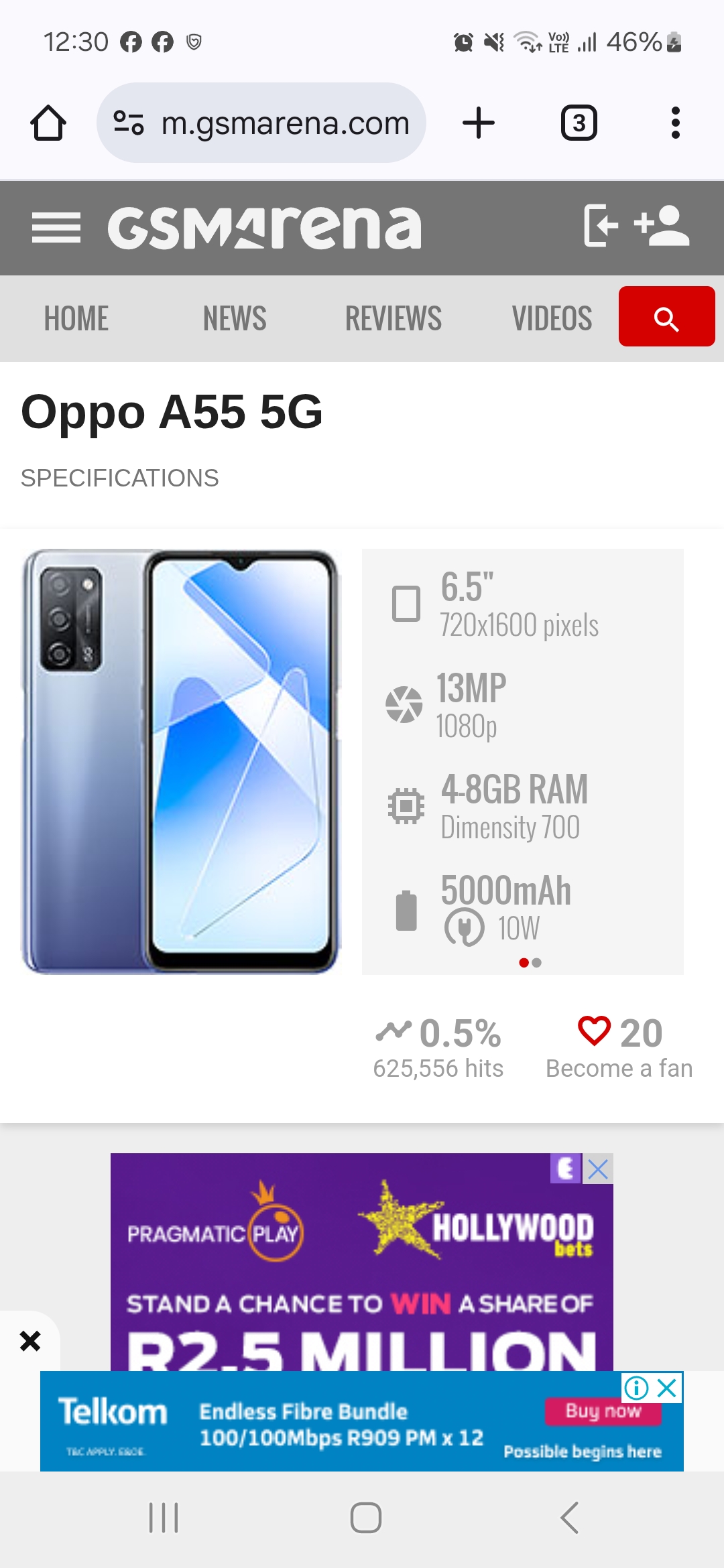The image size is (724, 1568).
Task: Switch to the VIDEOS section
Action: (552, 318)
